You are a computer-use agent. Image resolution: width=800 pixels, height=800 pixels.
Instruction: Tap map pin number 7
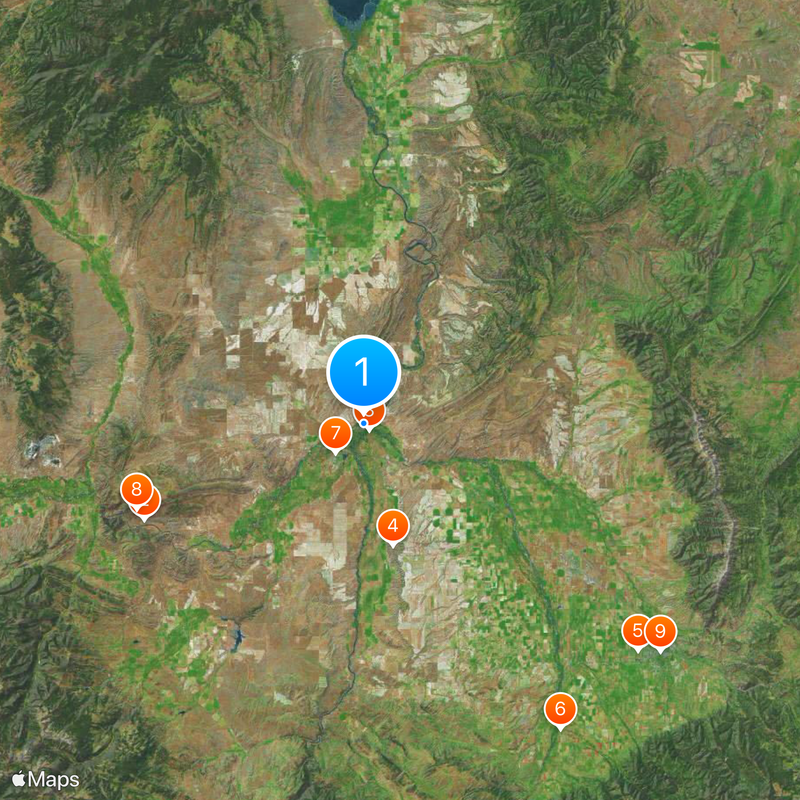(x=335, y=434)
